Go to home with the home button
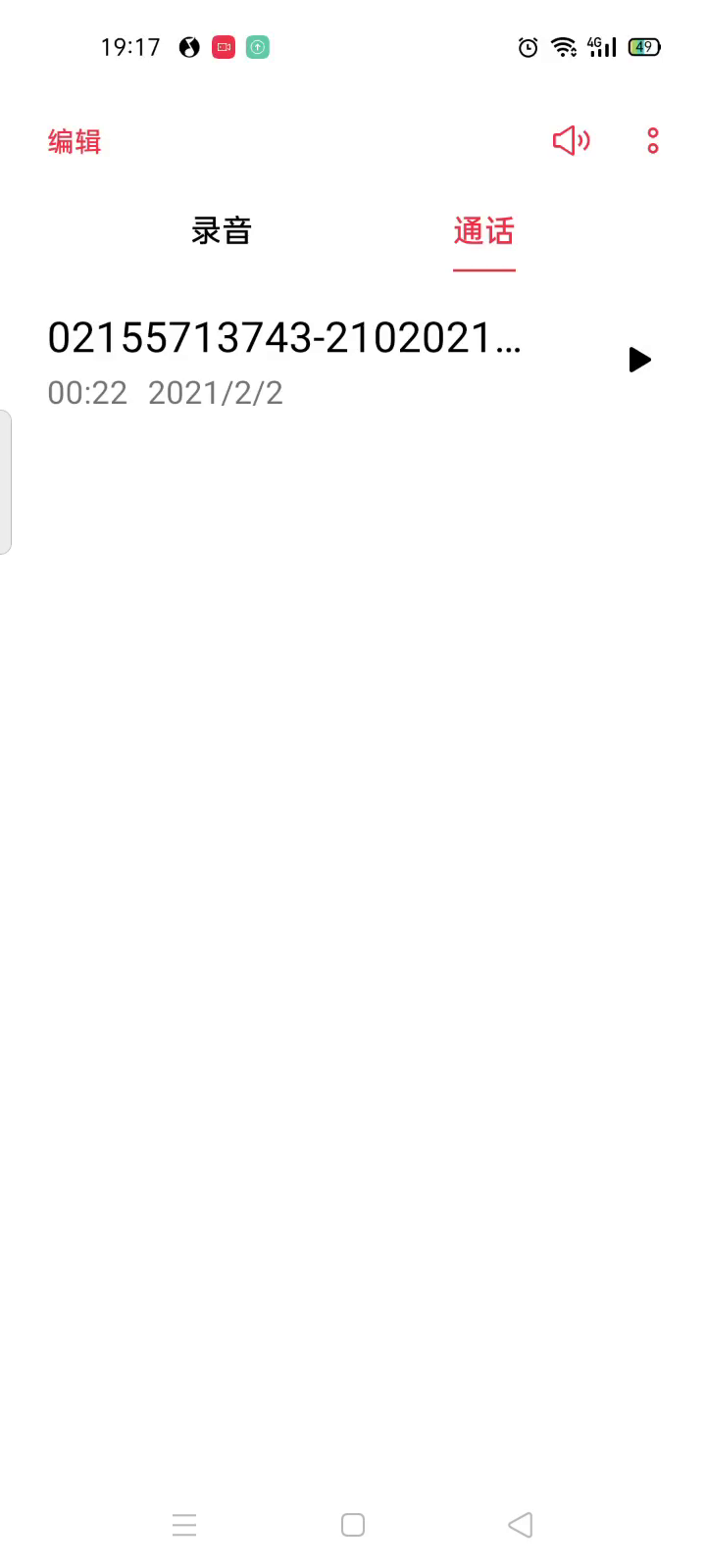Viewport: 706px width, 1568px height. (x=353, y=1525)
